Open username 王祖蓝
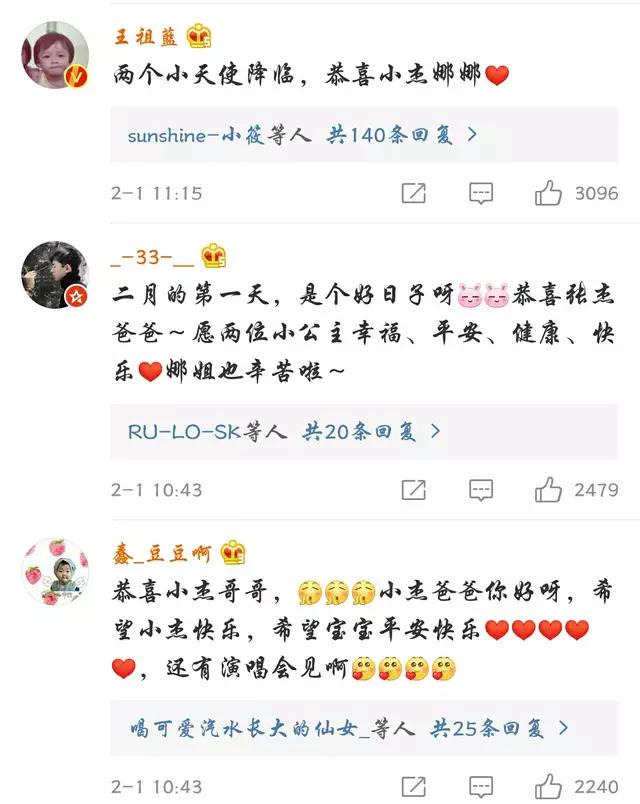The height and width of the screenshot is (804, 640). click(x=147, y=37)
